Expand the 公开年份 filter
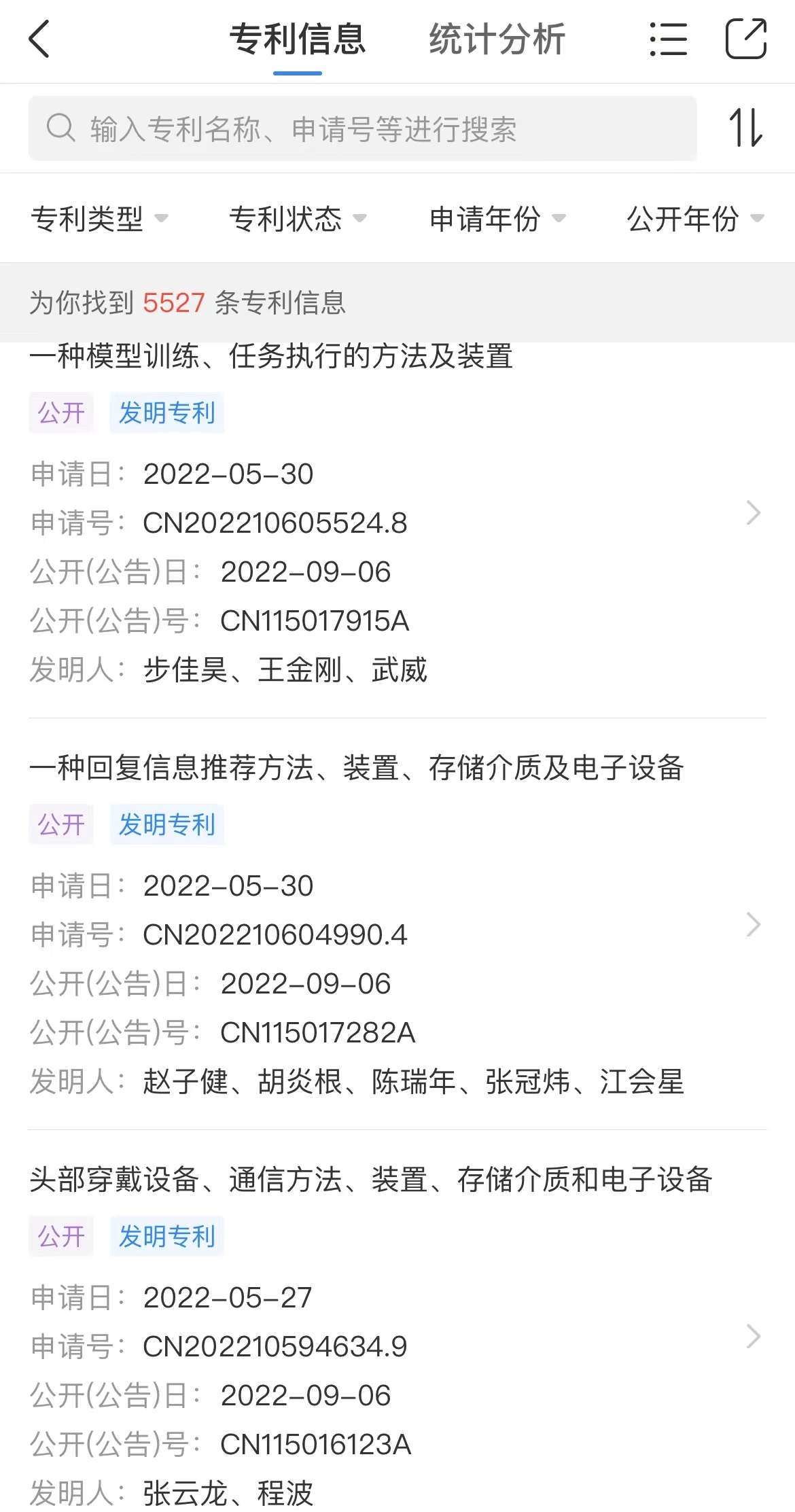Viewport: 795px width, 1512px height. 694,218
